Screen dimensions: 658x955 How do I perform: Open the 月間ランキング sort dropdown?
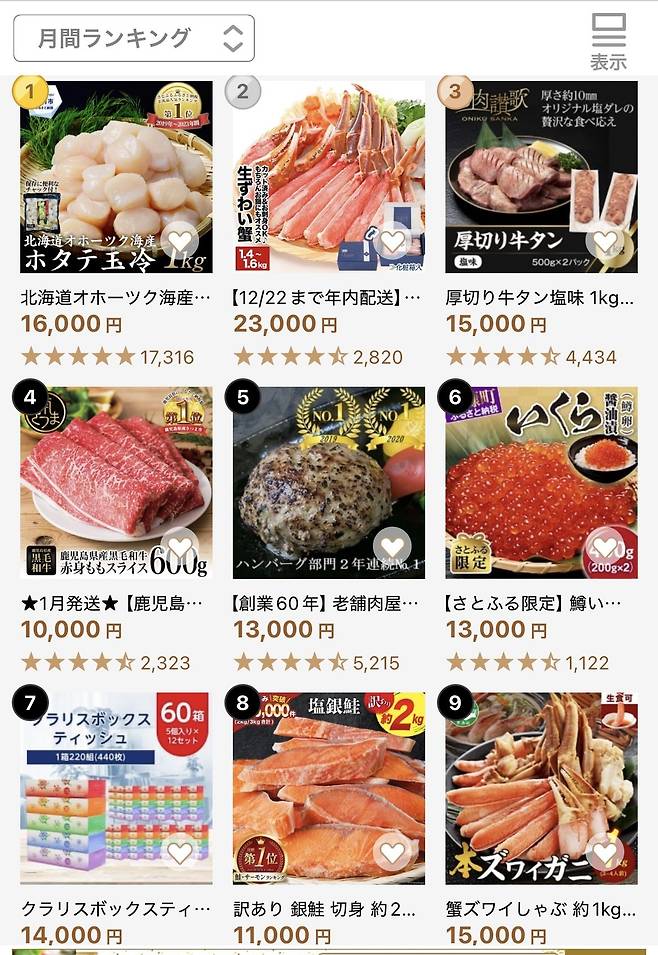click(x=134, y=38)
